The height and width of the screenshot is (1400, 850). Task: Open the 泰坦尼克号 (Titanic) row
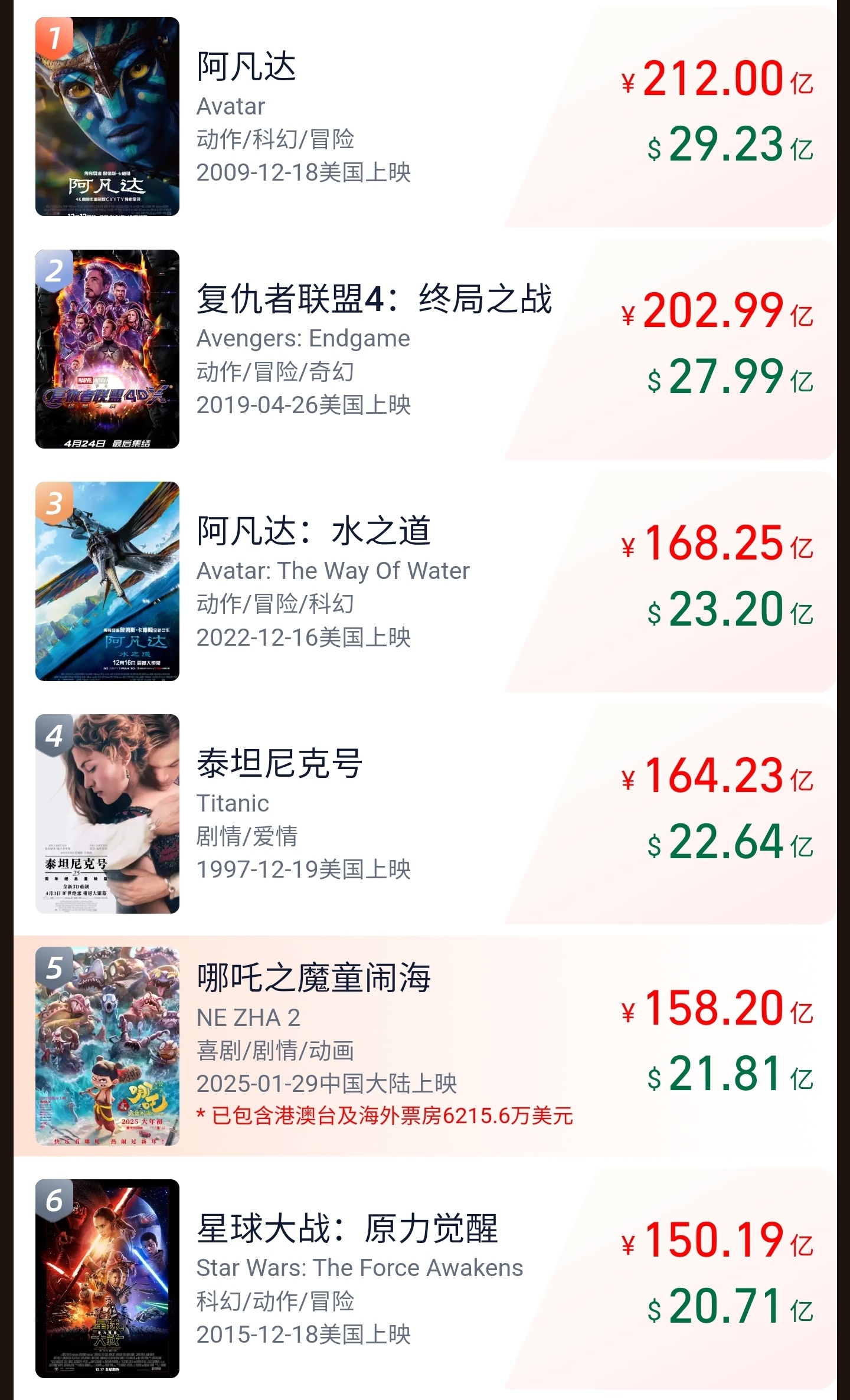pyautogui.click(x=279, y=764)
